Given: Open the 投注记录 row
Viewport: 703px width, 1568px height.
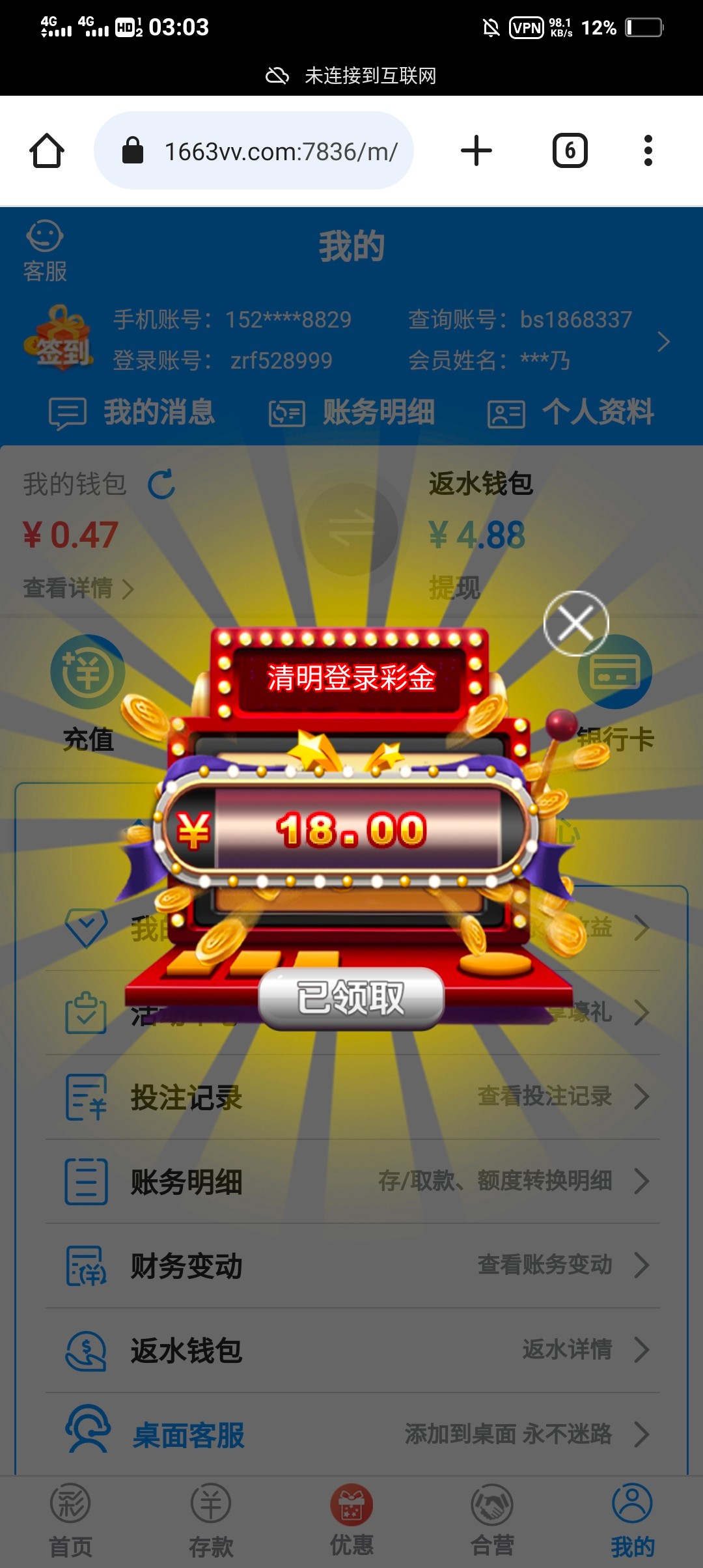Looking at the screenshot, I should tap(351, 1097).
